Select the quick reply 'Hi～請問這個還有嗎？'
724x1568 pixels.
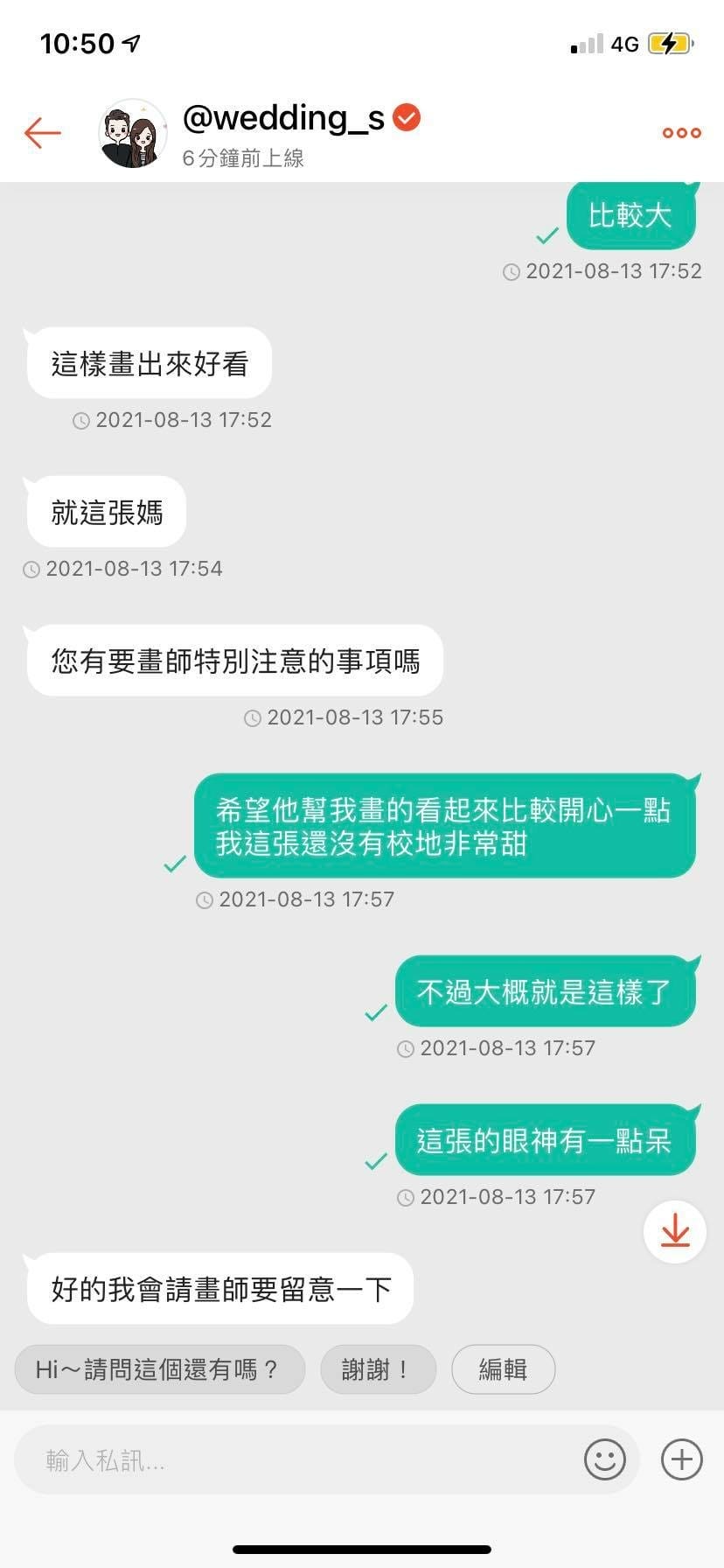[x=160, y=1369]
